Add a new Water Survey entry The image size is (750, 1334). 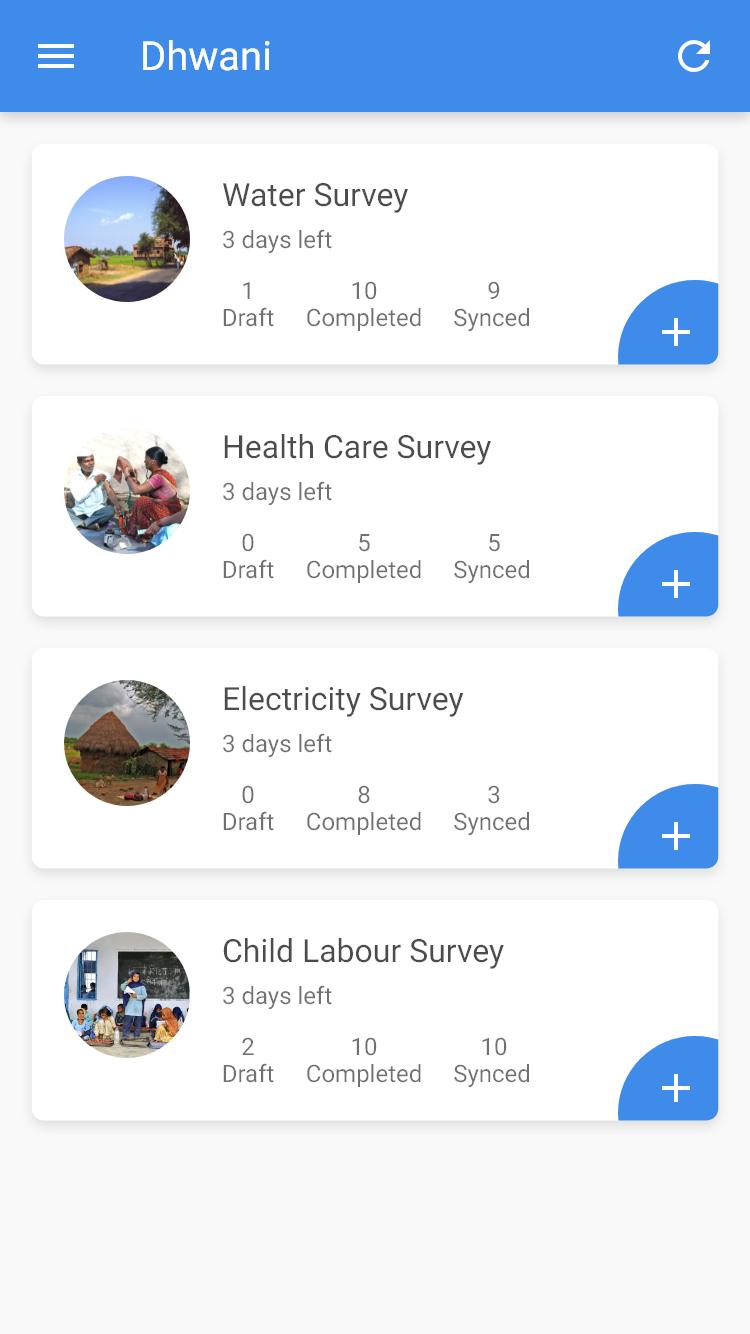[672, 326]
